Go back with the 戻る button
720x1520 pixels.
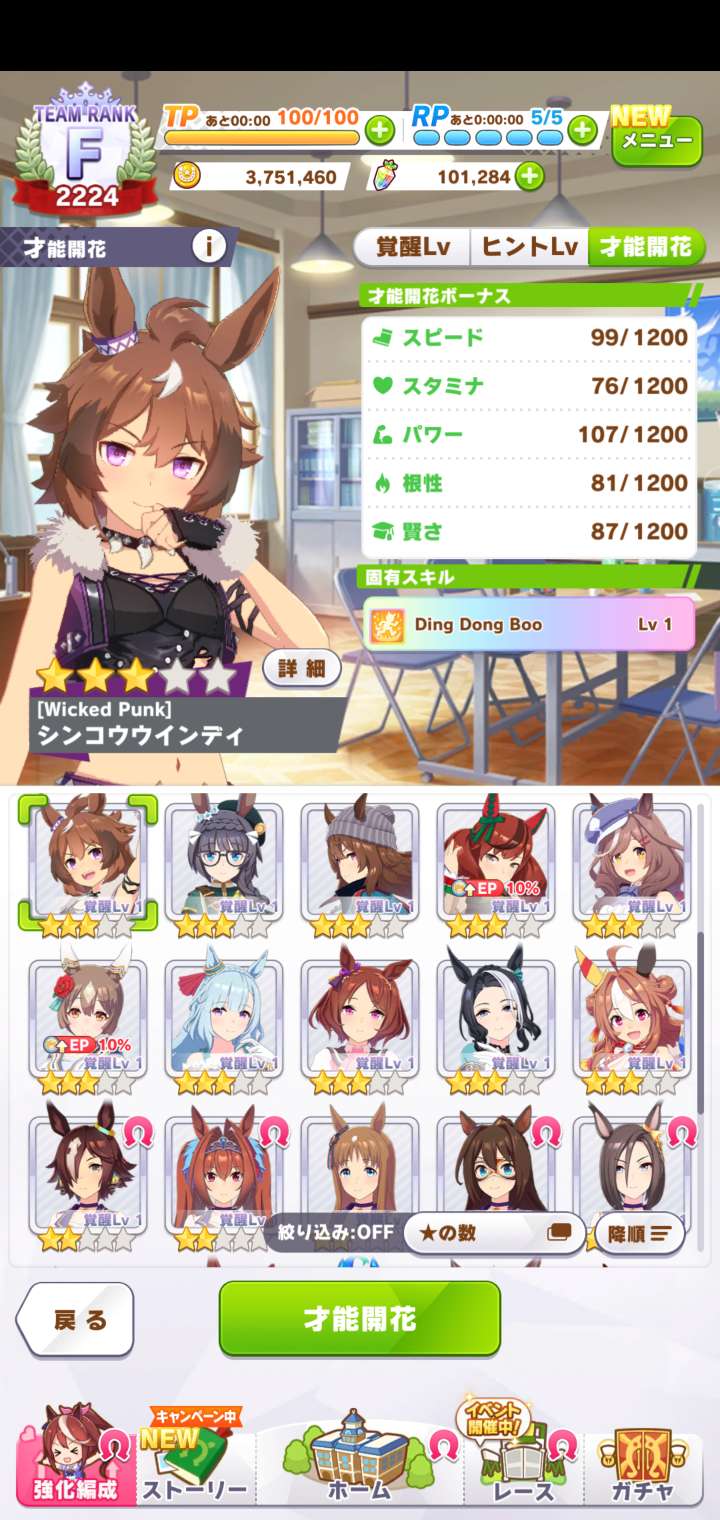point(75,1320)
